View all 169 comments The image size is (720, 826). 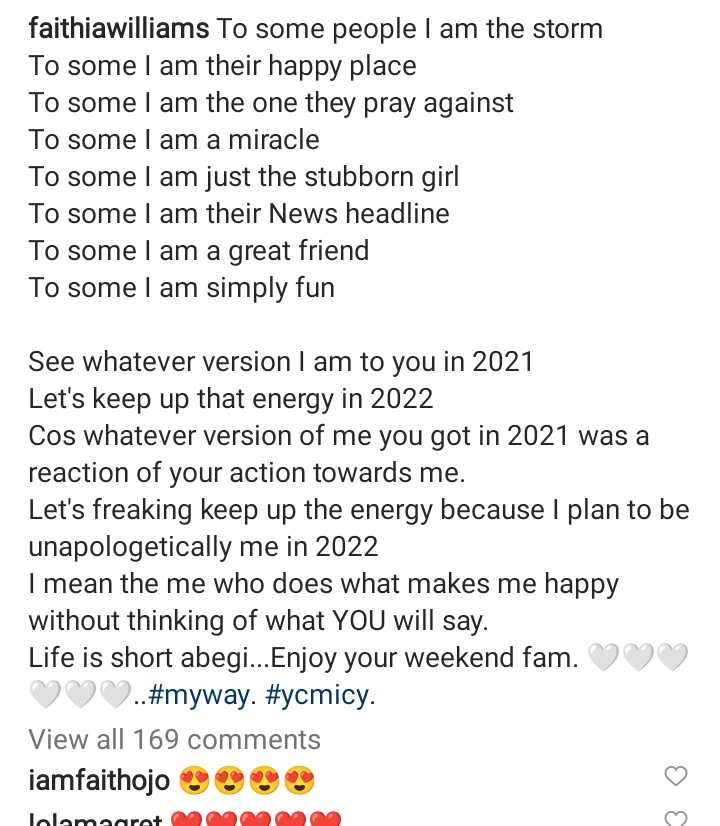click(x=174, y=740)
